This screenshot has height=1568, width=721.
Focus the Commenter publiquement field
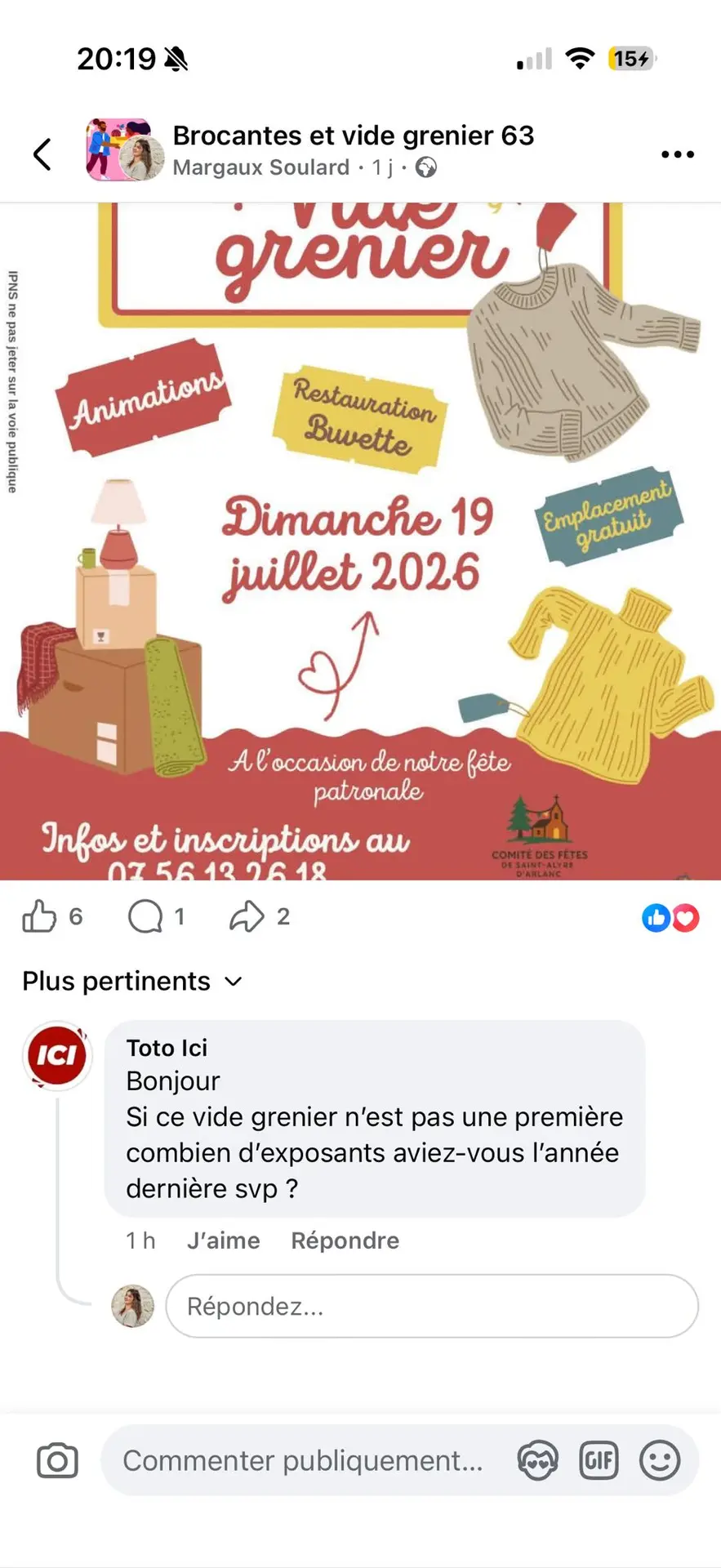[303, 1460]
